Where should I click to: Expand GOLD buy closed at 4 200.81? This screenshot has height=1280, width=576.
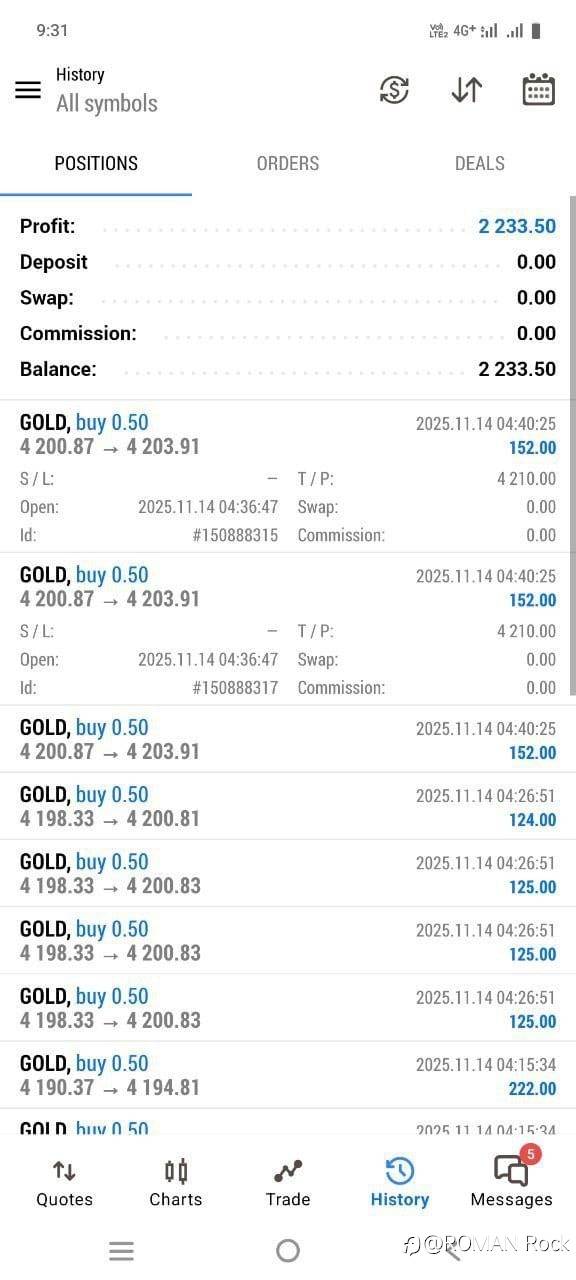288,806
